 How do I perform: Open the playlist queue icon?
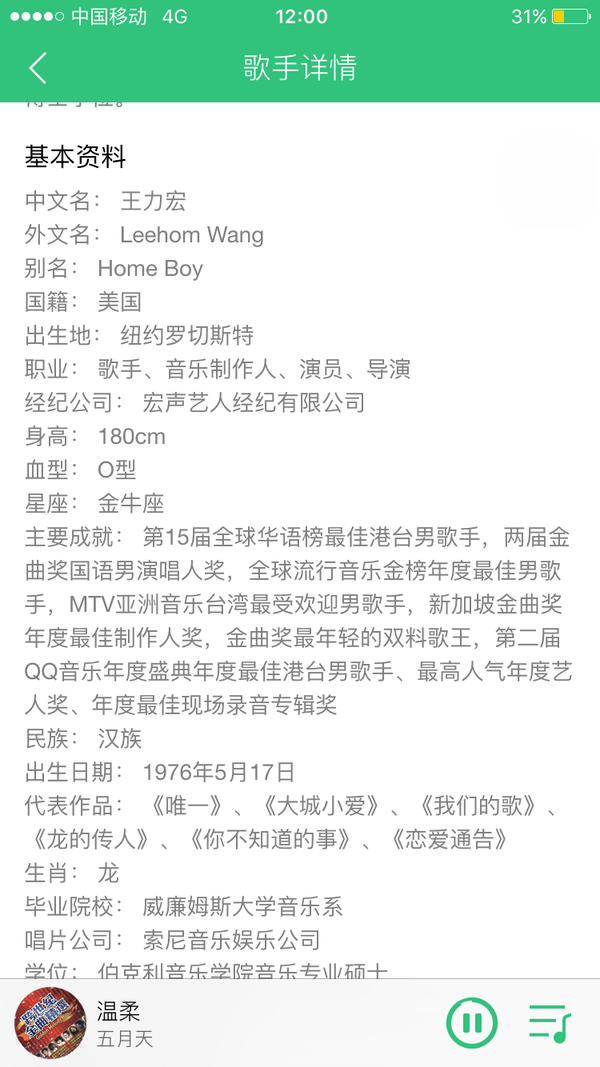pyautogui.click(x=550, y=1023)
